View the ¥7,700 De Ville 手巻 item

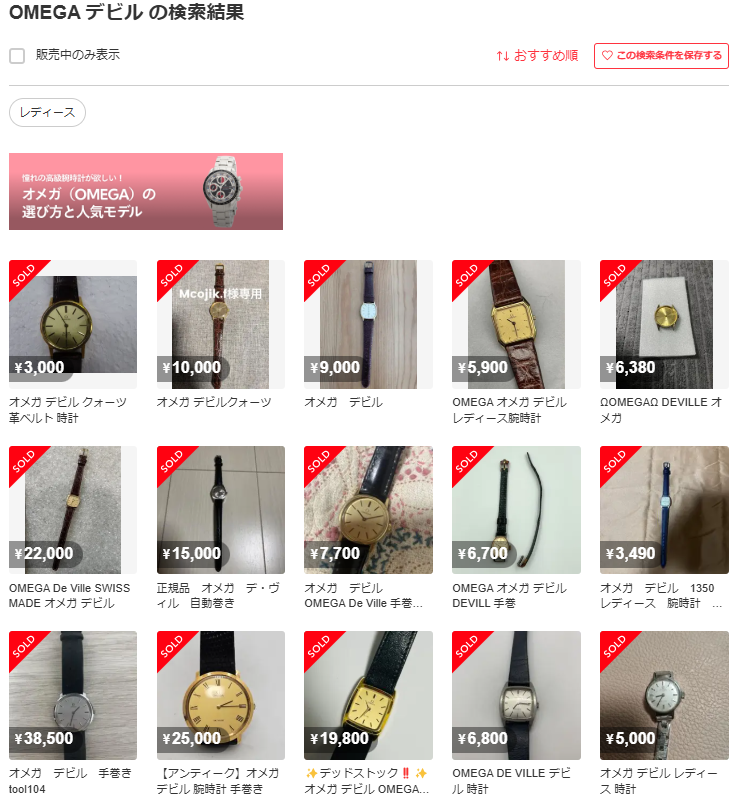(369, 510)
